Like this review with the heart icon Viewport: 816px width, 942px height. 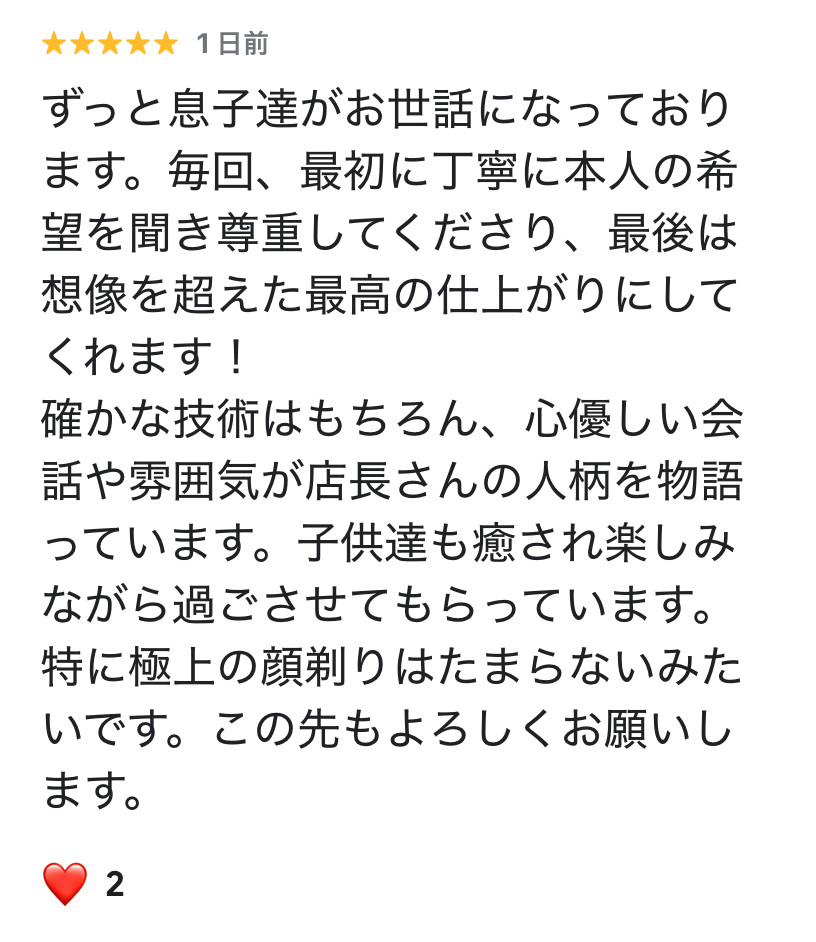[65, 884]
